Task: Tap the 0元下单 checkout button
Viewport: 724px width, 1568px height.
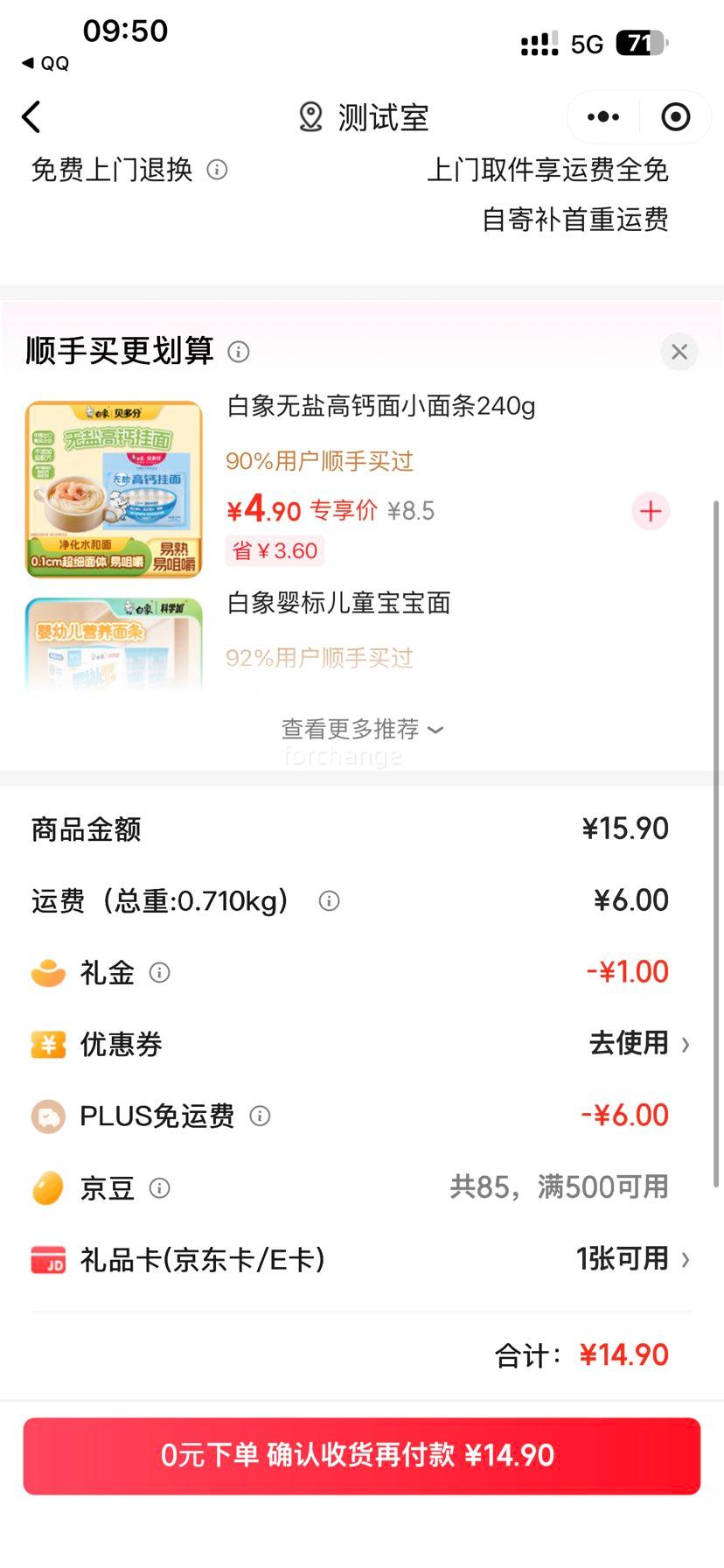Action: (362, 1455)
